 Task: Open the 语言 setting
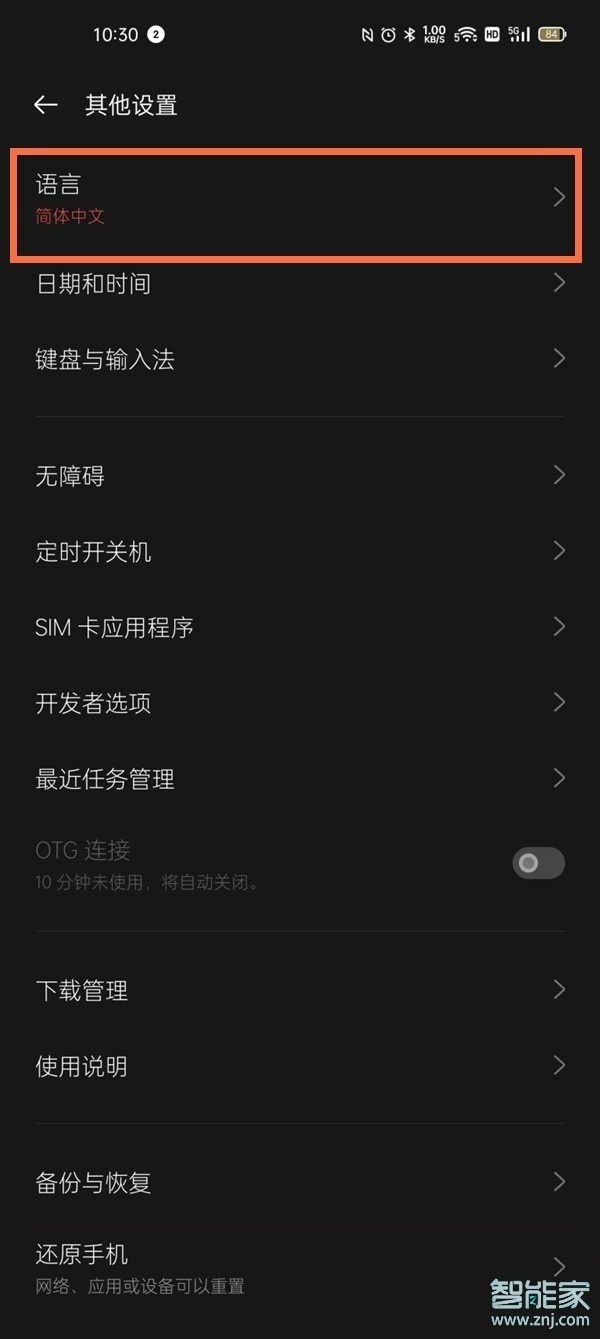295,198
